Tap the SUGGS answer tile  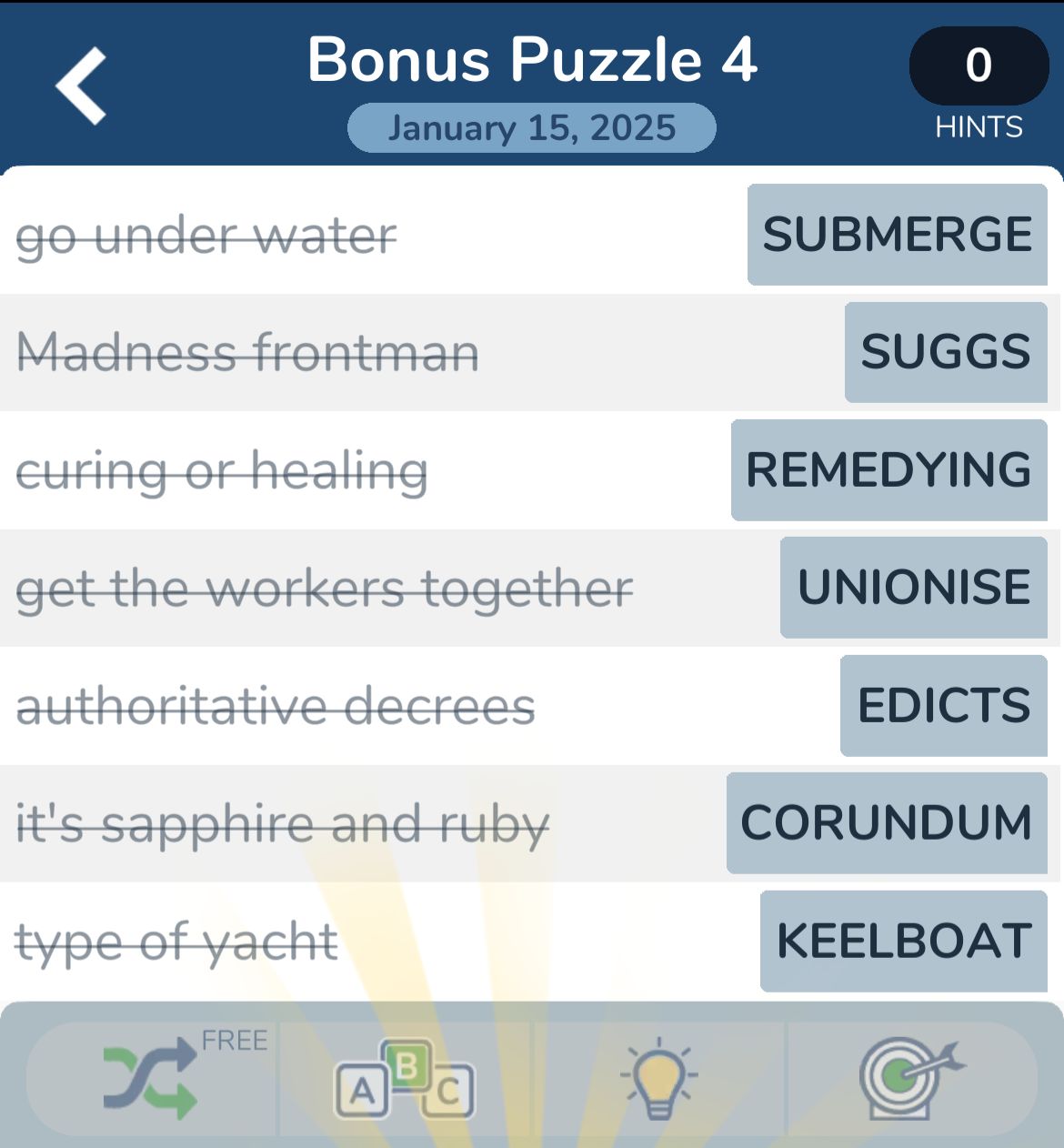(946, 352)
